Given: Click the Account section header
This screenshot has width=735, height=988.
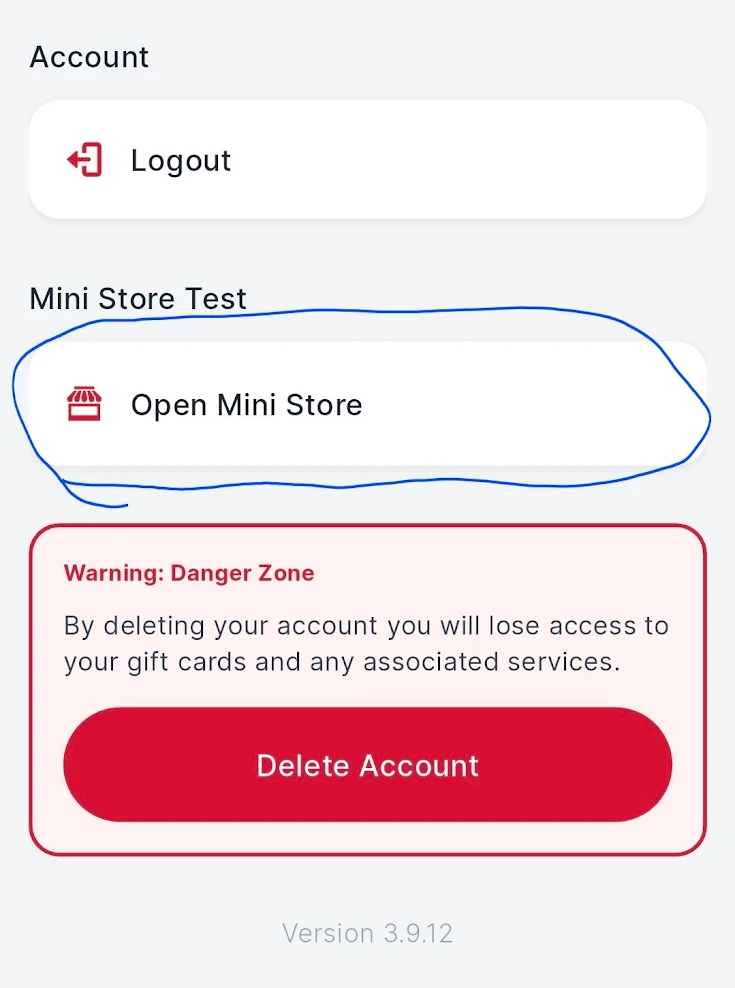Looking at the screenshot, I should pos(90,57).
